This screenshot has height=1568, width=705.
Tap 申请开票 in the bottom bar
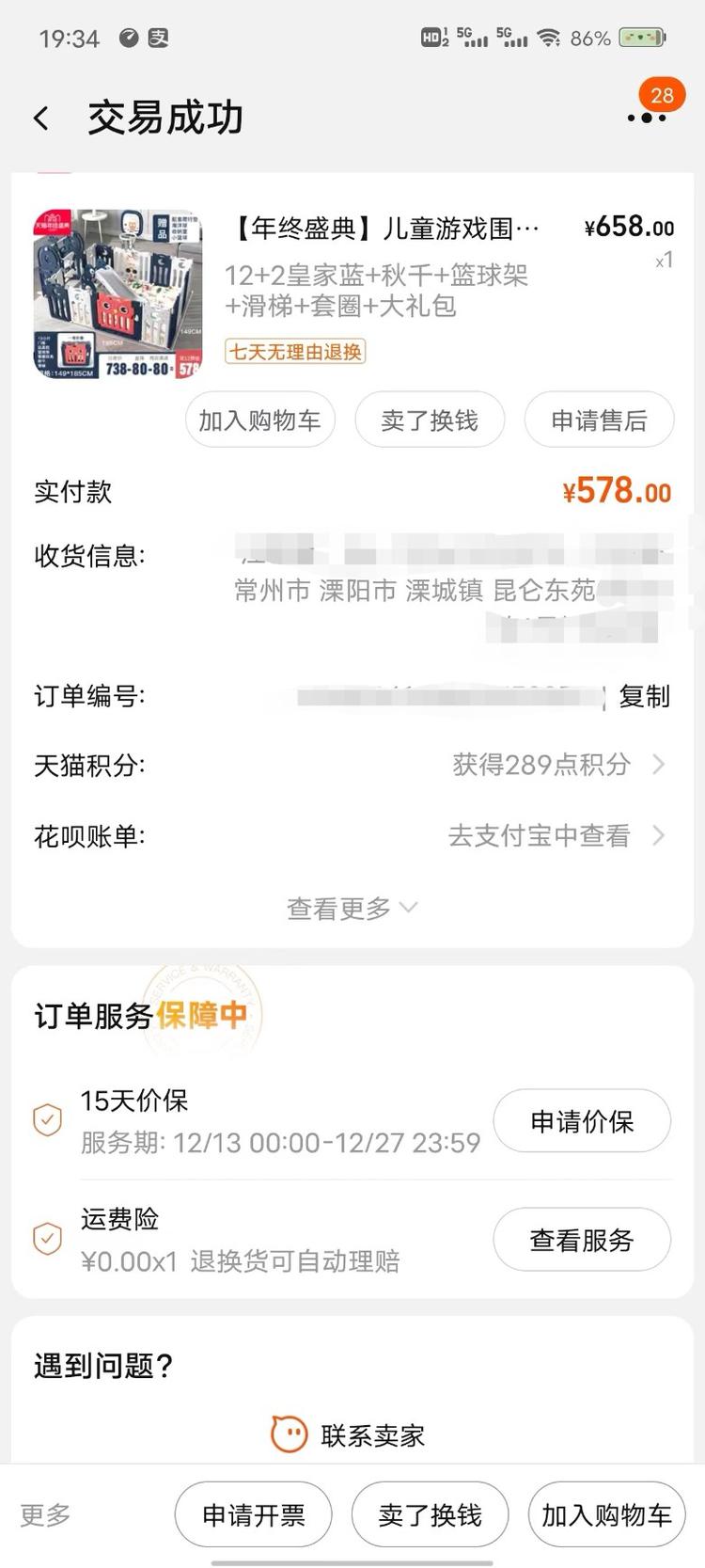click(x=254, y=1514)
